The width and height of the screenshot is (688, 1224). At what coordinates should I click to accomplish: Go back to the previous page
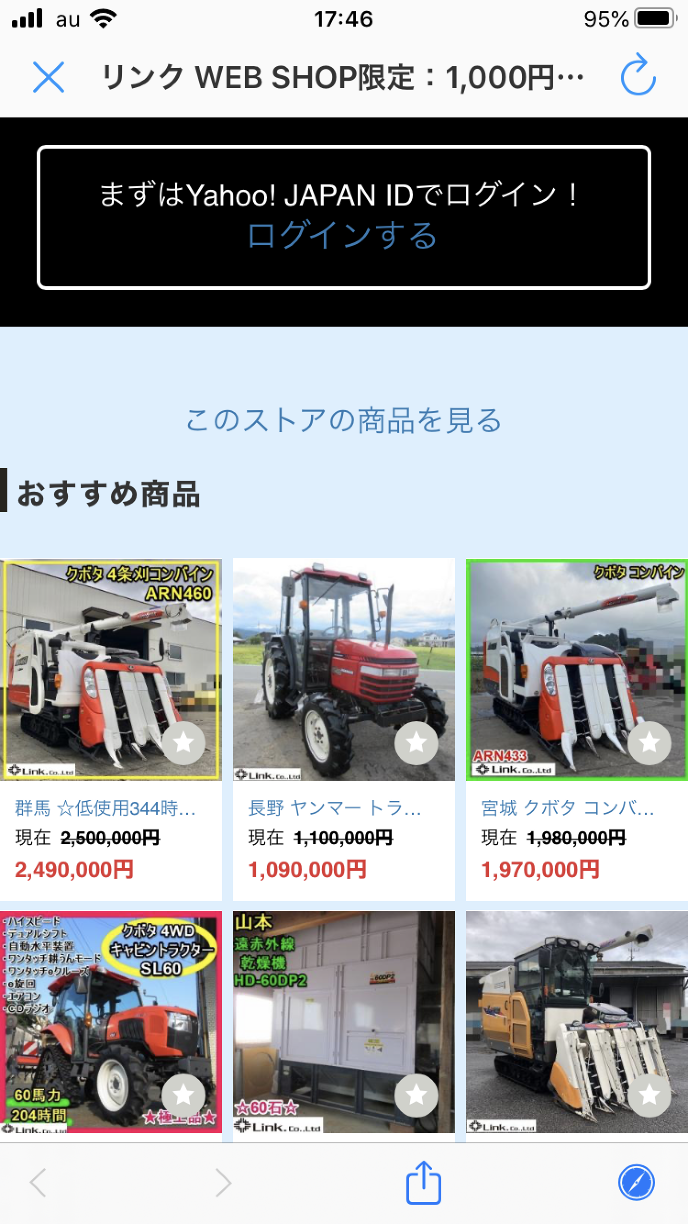point(38,1184)
